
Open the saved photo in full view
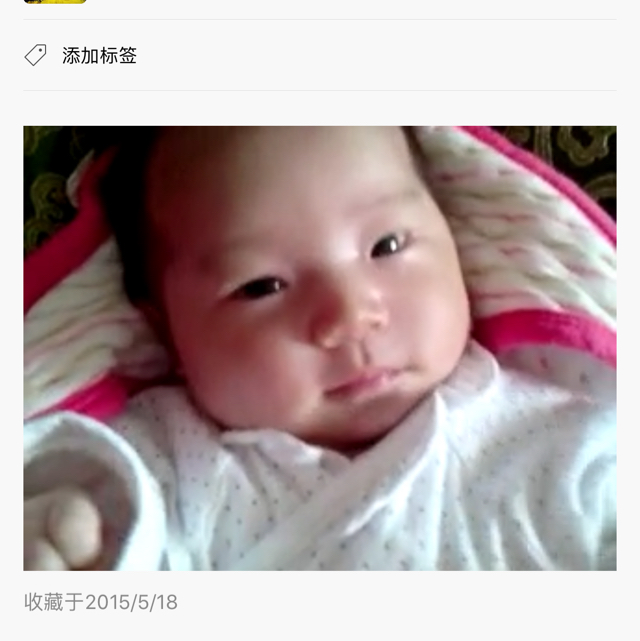click(x=320, y=348)
